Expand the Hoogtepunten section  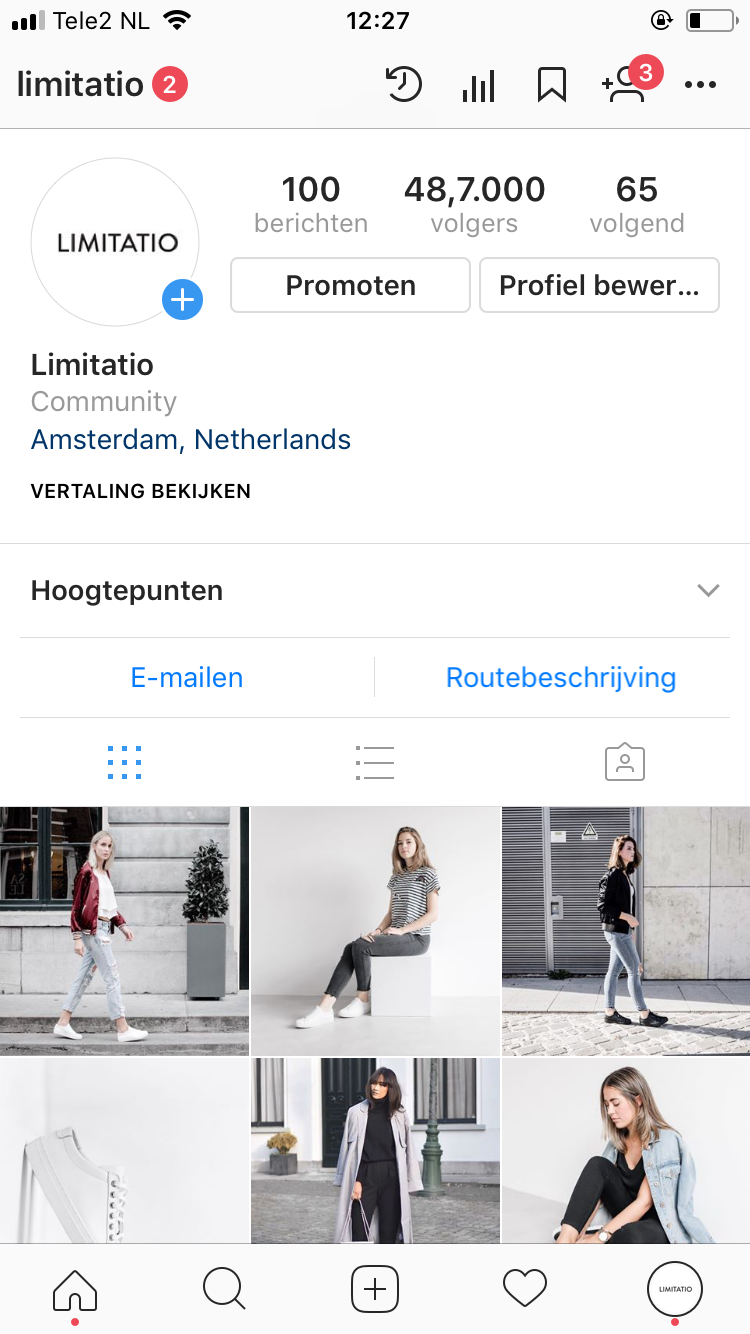(375, 590)
